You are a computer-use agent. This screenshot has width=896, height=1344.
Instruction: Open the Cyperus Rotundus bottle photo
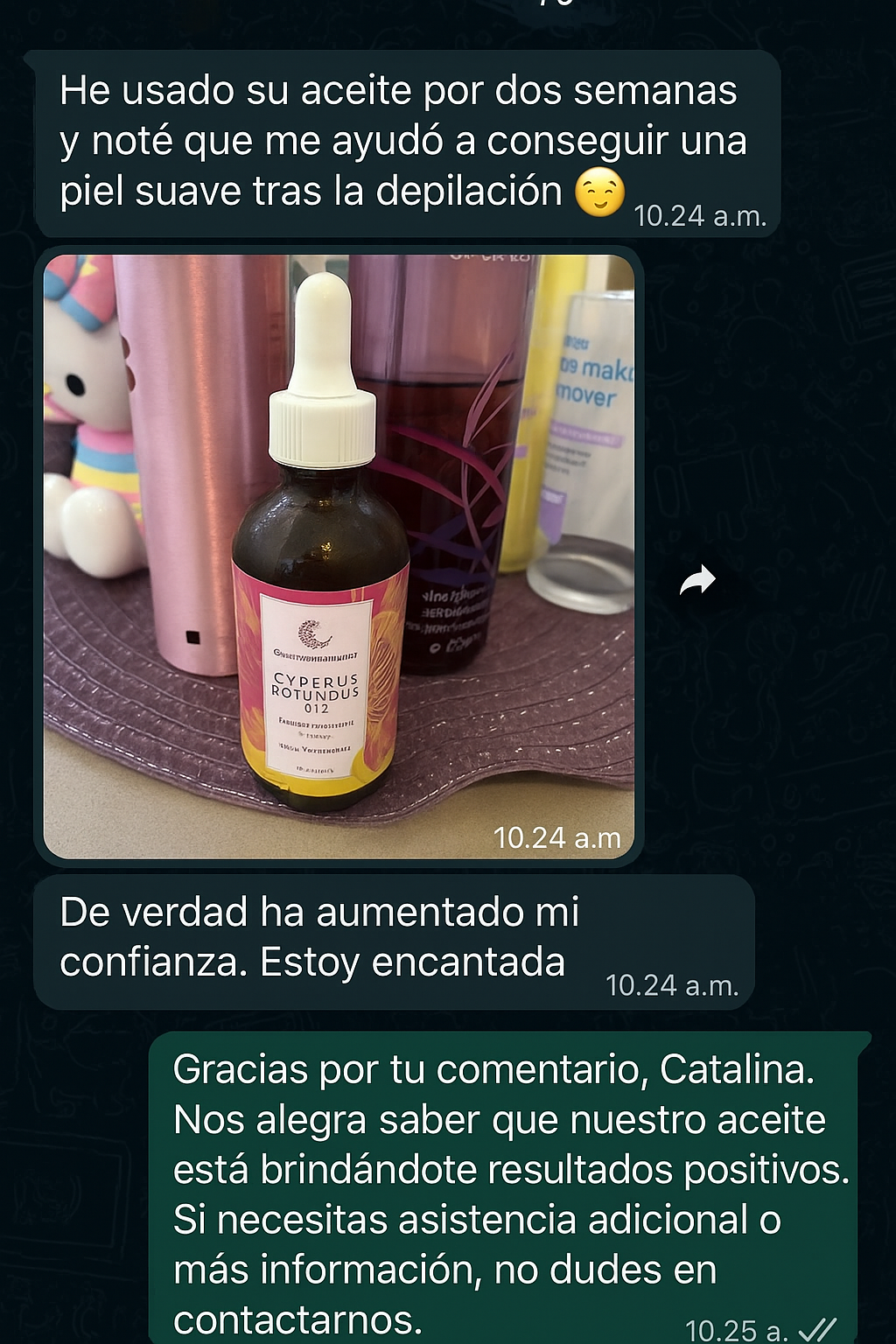coord(339,556)
